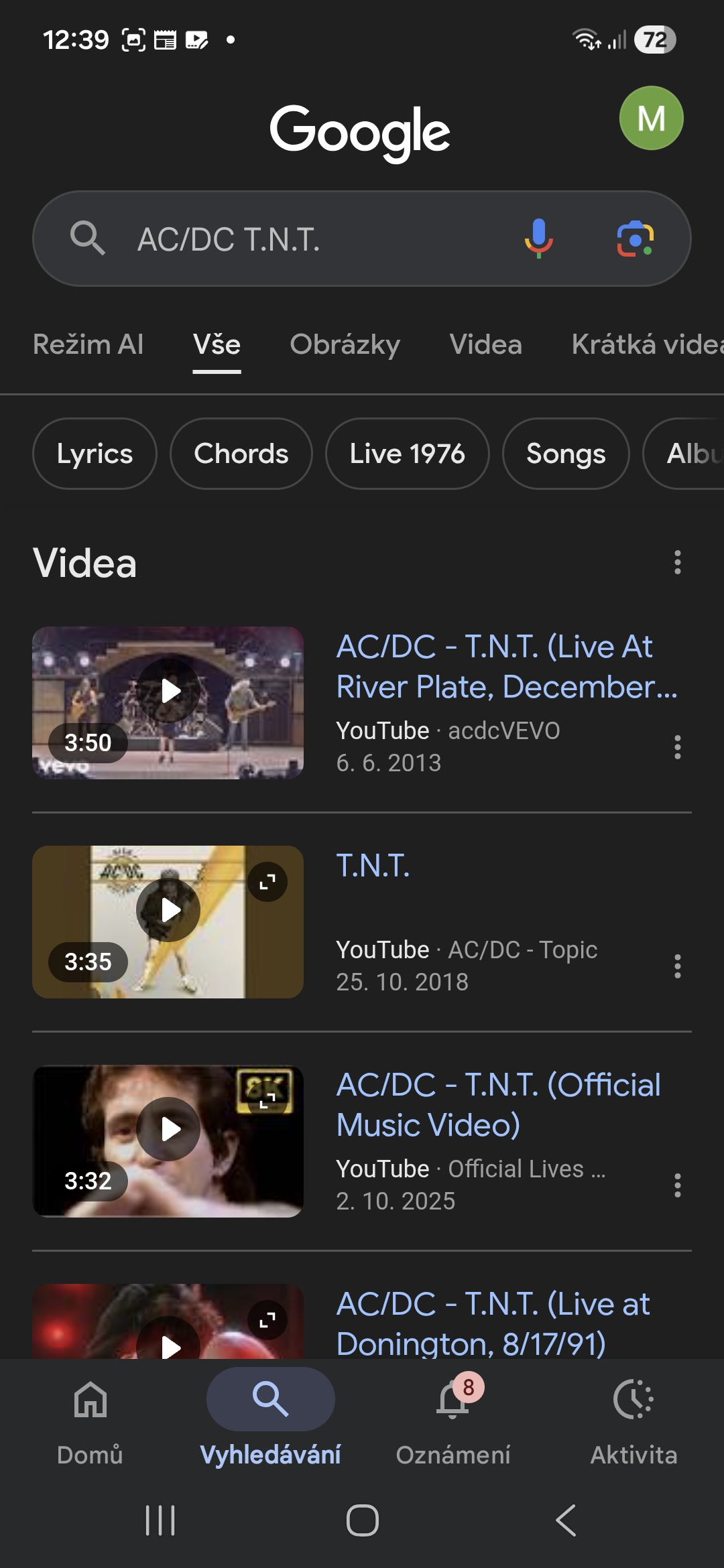Play the T.N.T. video from AC/DC - Topic
The width and height of the screenshot is (724, 1568).
pos(168,909)
